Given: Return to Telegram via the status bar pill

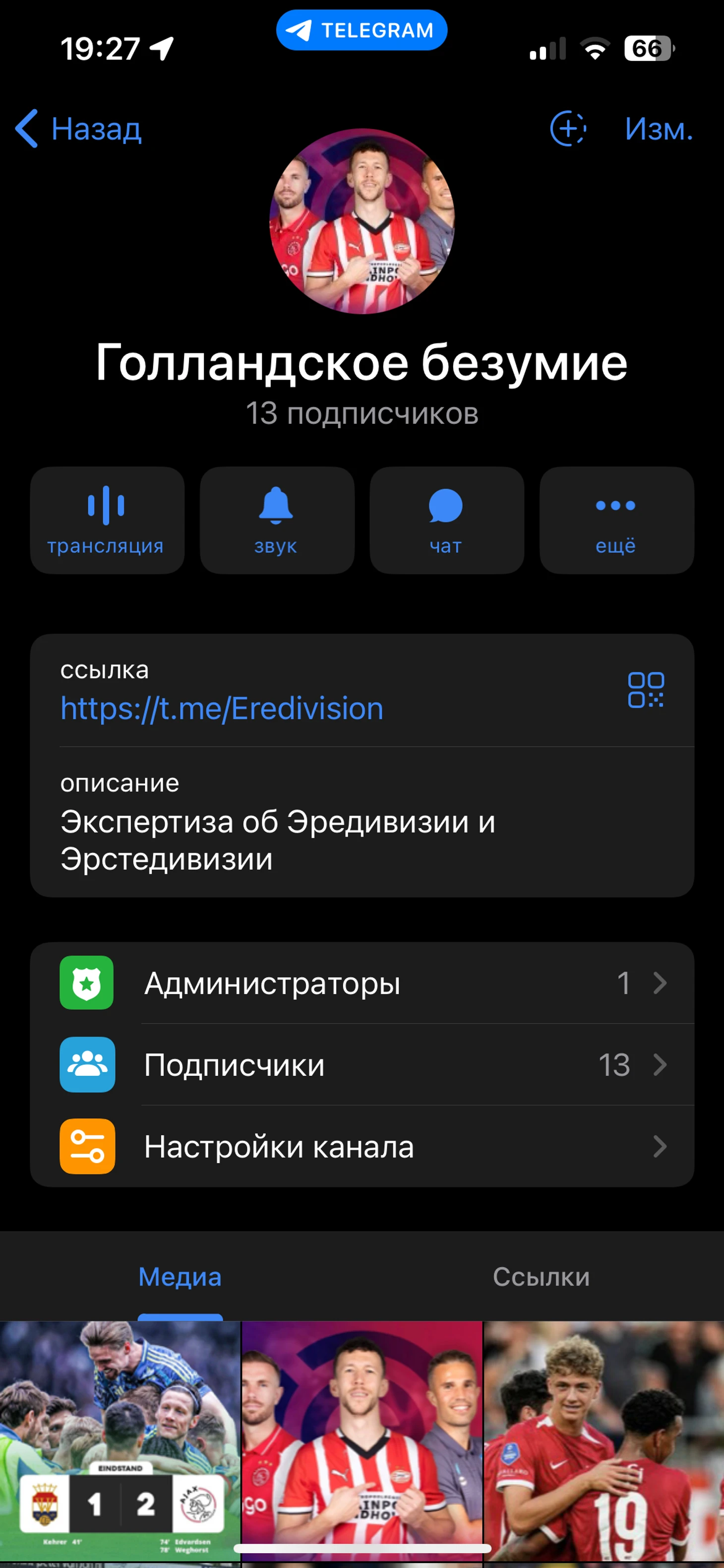Looking at the screenshot, I should coord(362,30).
